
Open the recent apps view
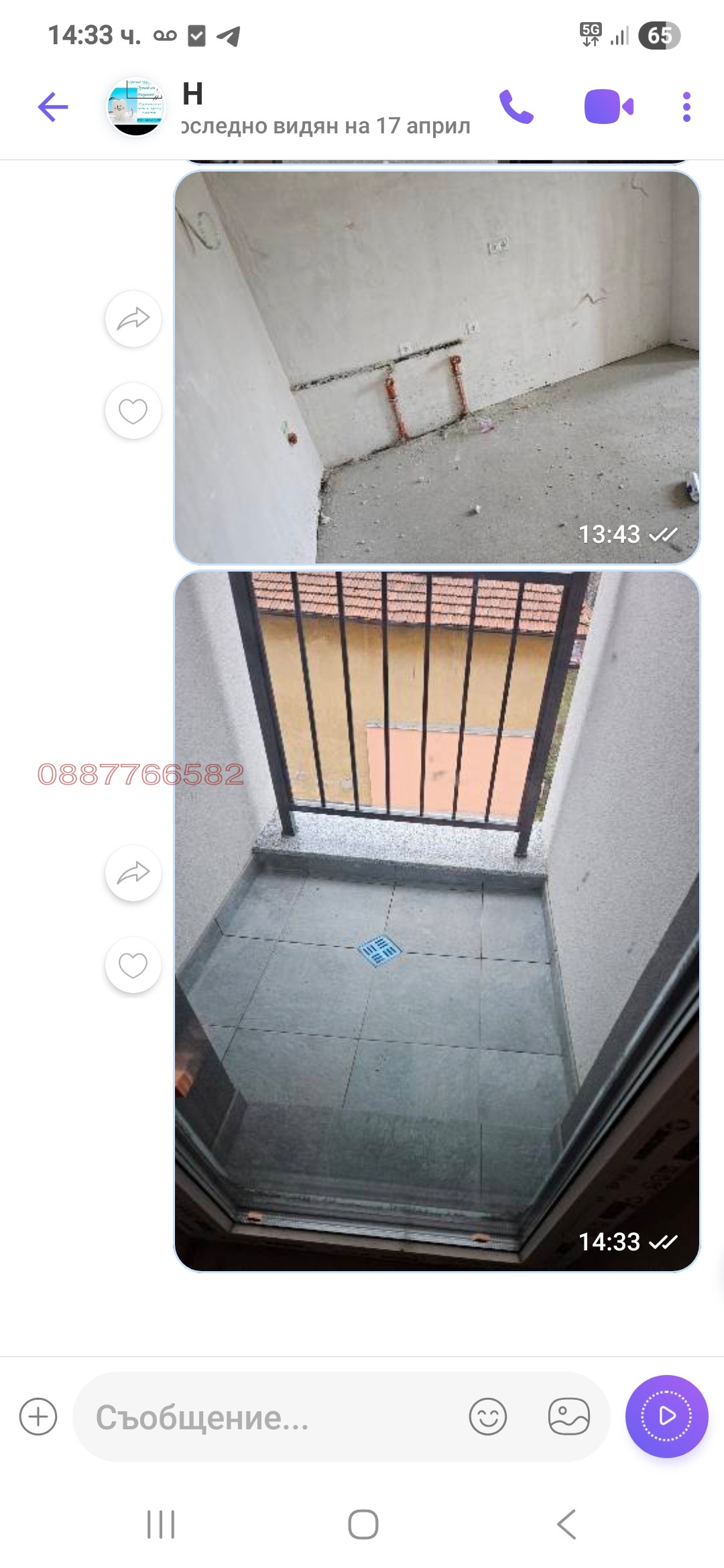(161, 1524)
